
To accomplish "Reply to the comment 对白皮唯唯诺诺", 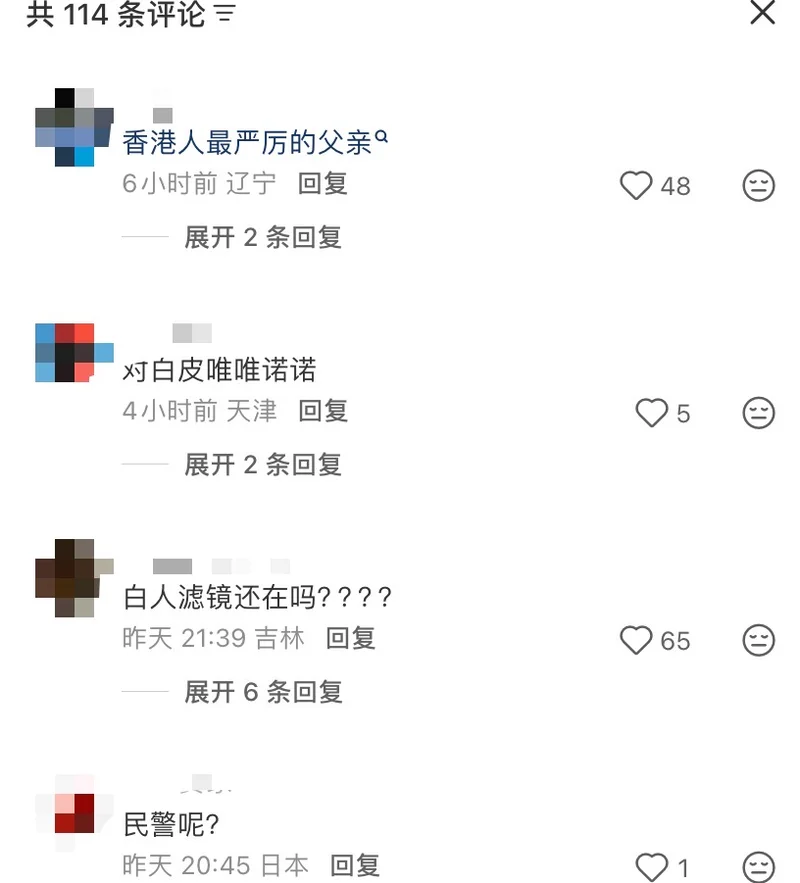I will click(322, 410).
